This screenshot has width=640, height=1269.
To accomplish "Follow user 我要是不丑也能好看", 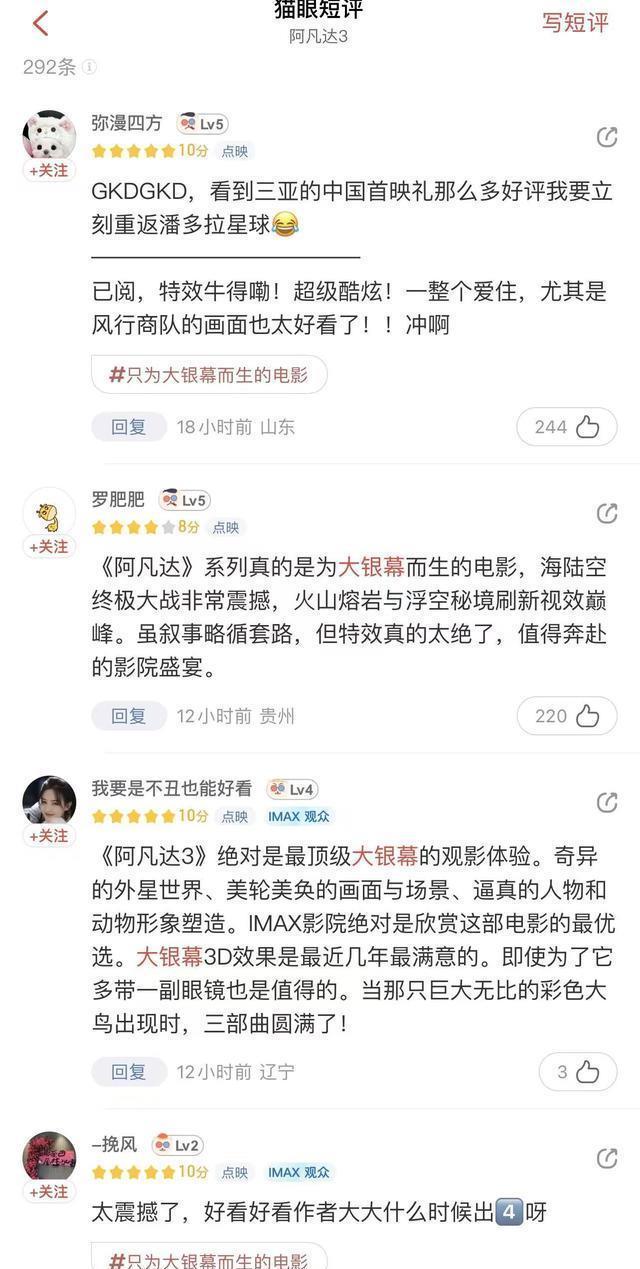I will tap(48, 836).
